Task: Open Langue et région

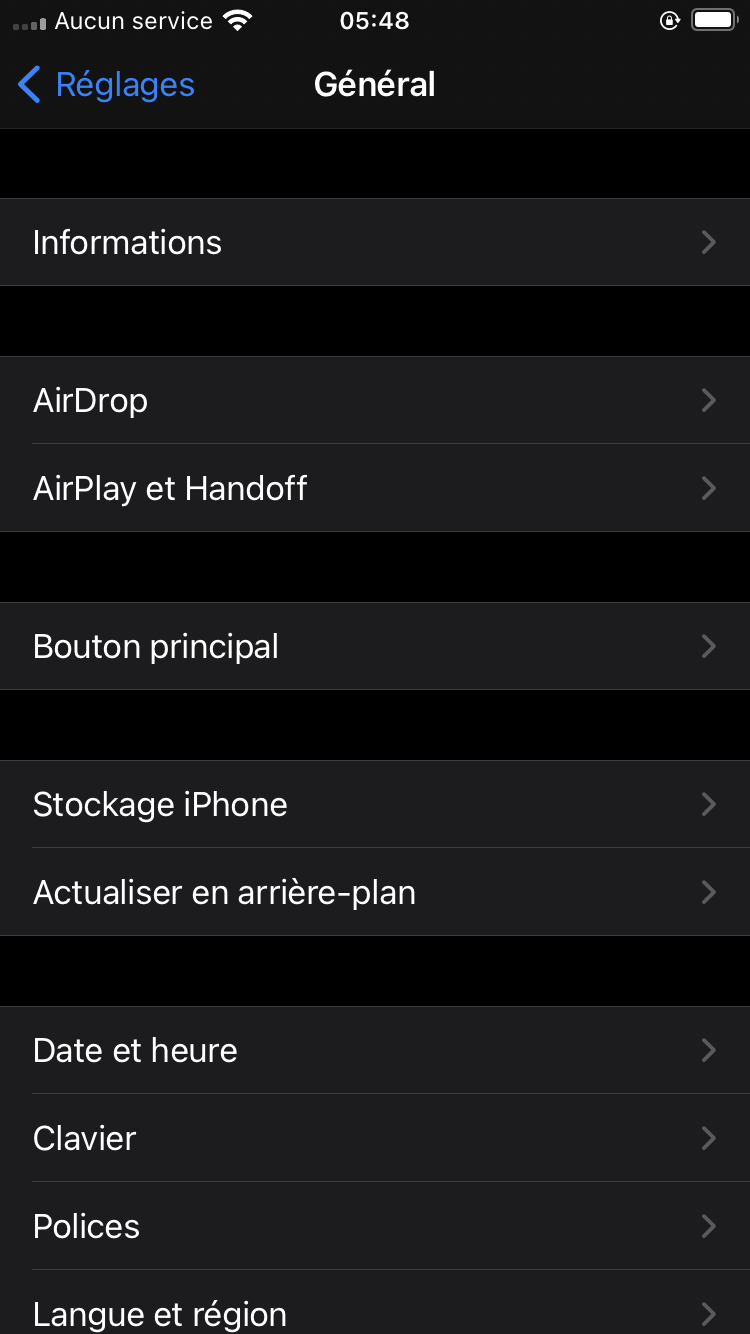Action: [x=374, y=1310]
